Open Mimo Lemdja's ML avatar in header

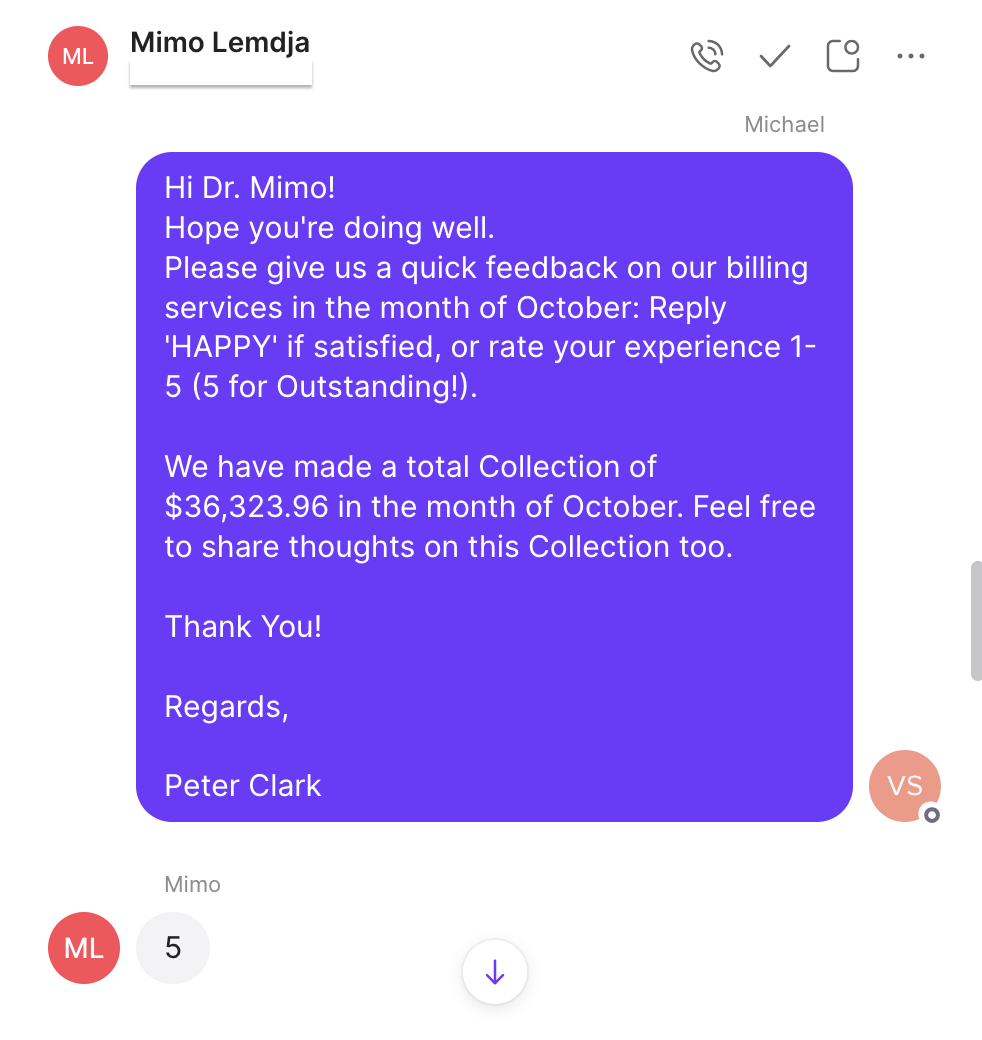[x=78, y=56]
